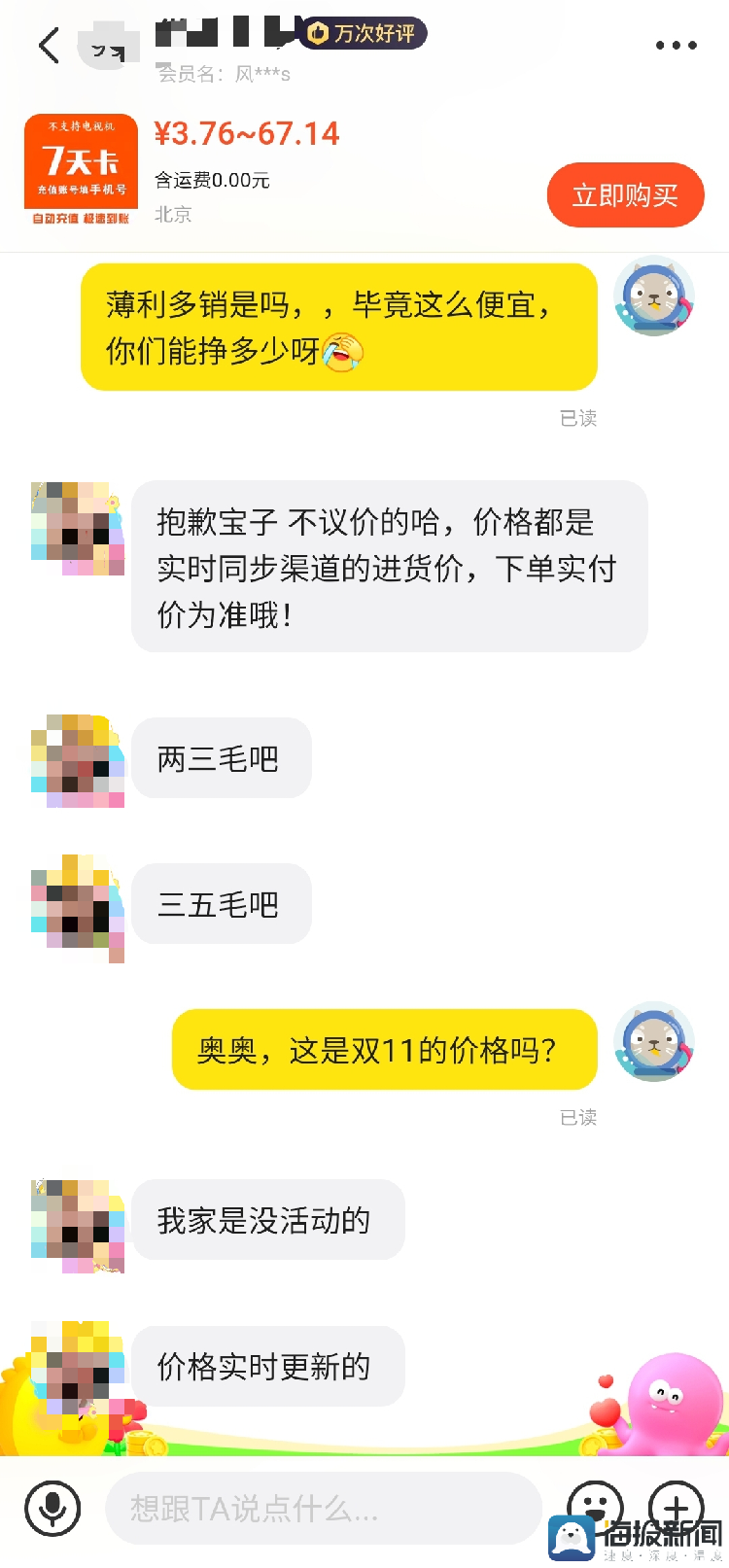Open the 7天卡 product thumbnail
This screenshot has height=1568, width=729.
coord(82,171)
